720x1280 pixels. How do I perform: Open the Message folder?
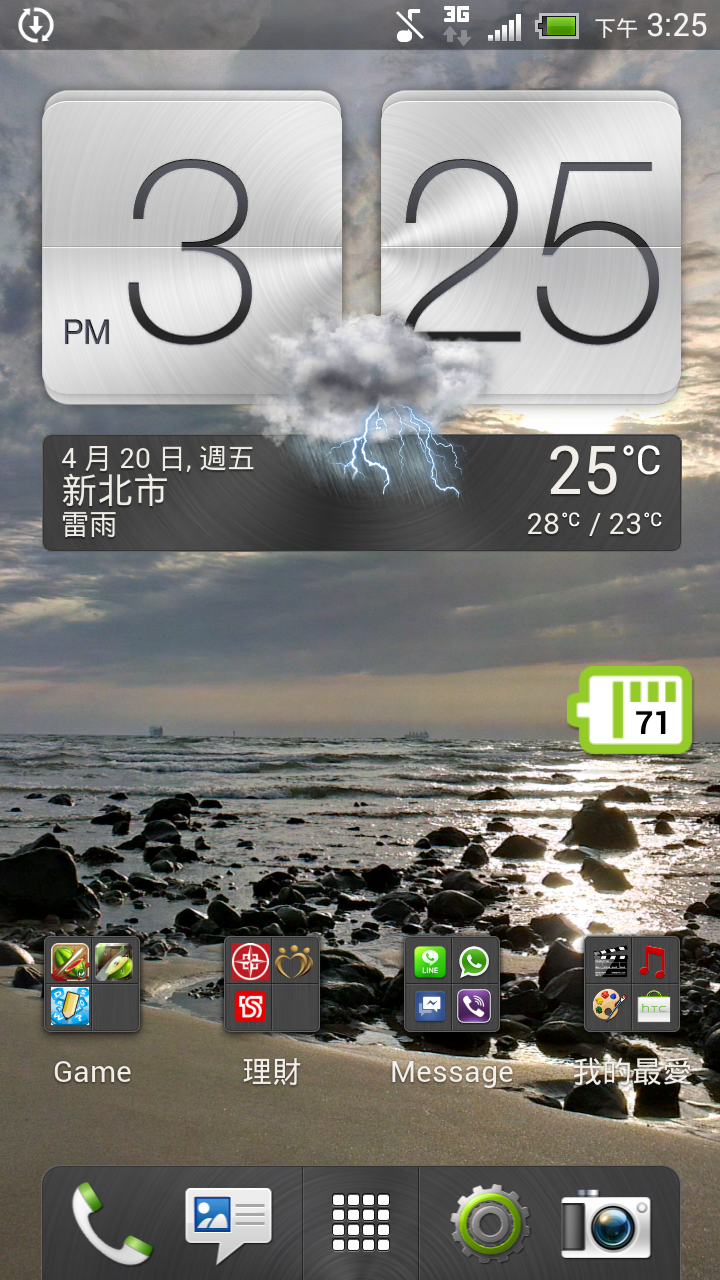pos(452,984)
